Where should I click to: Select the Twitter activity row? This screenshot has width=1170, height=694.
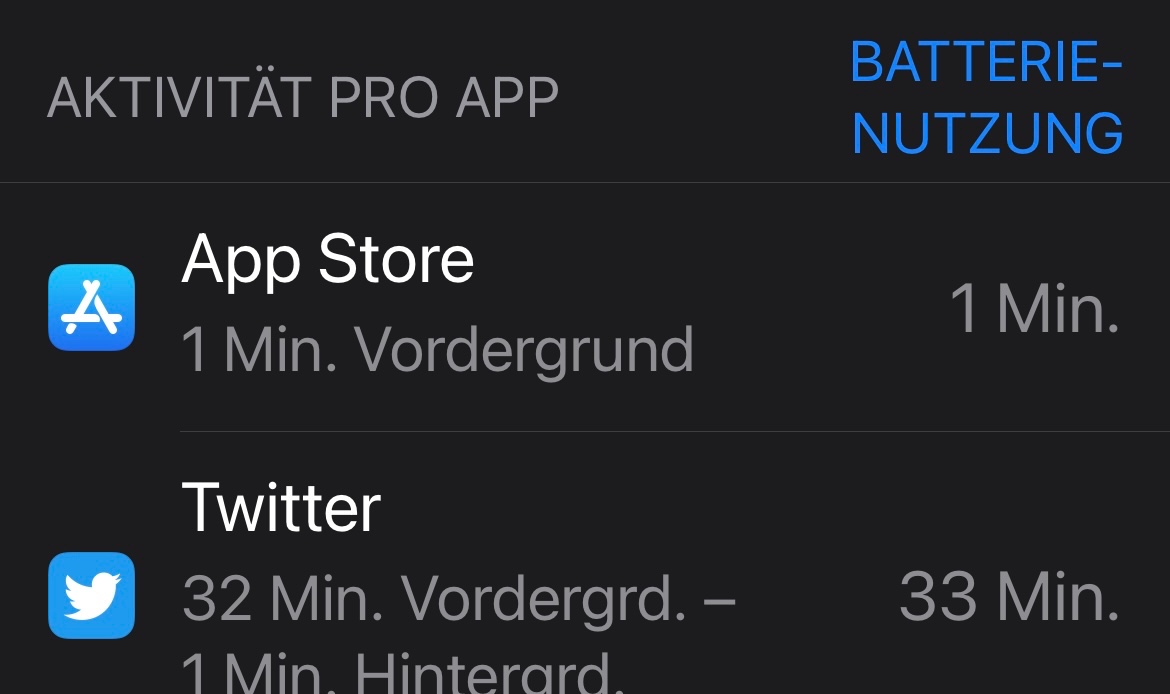[585, 563]
